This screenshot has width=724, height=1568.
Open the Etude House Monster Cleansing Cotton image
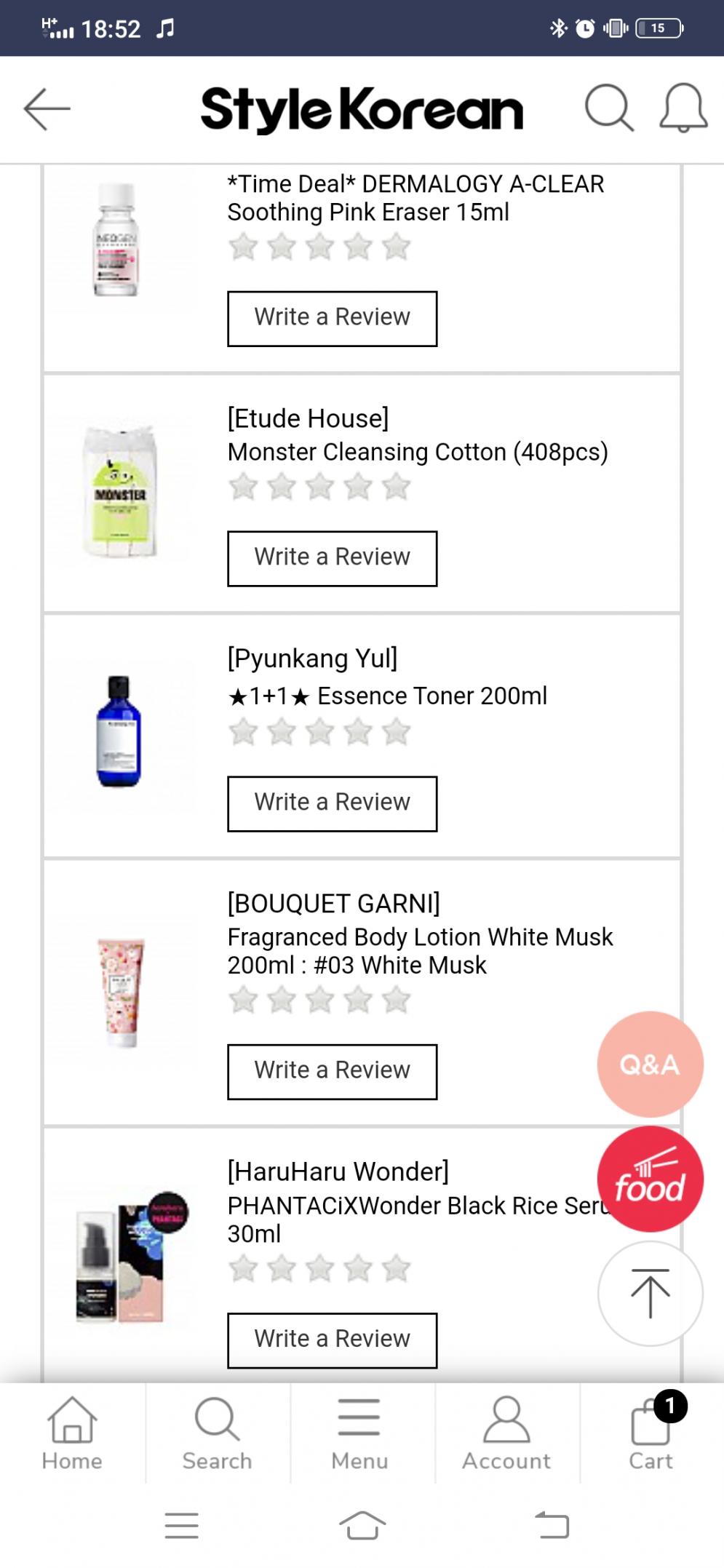click(121, 492)
